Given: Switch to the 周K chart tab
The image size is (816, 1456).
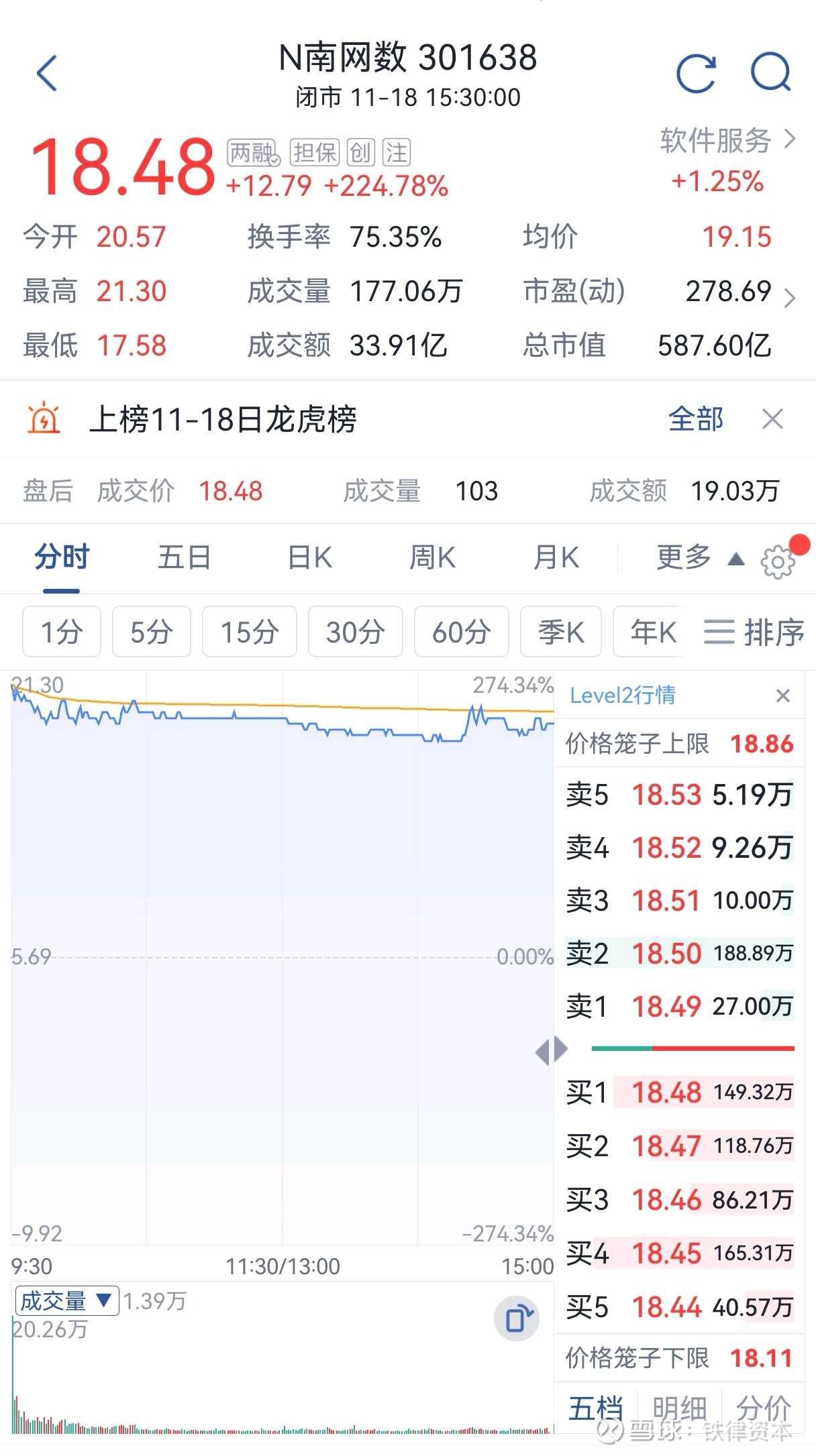Looking at the screenshot, I should click(433, 557).
